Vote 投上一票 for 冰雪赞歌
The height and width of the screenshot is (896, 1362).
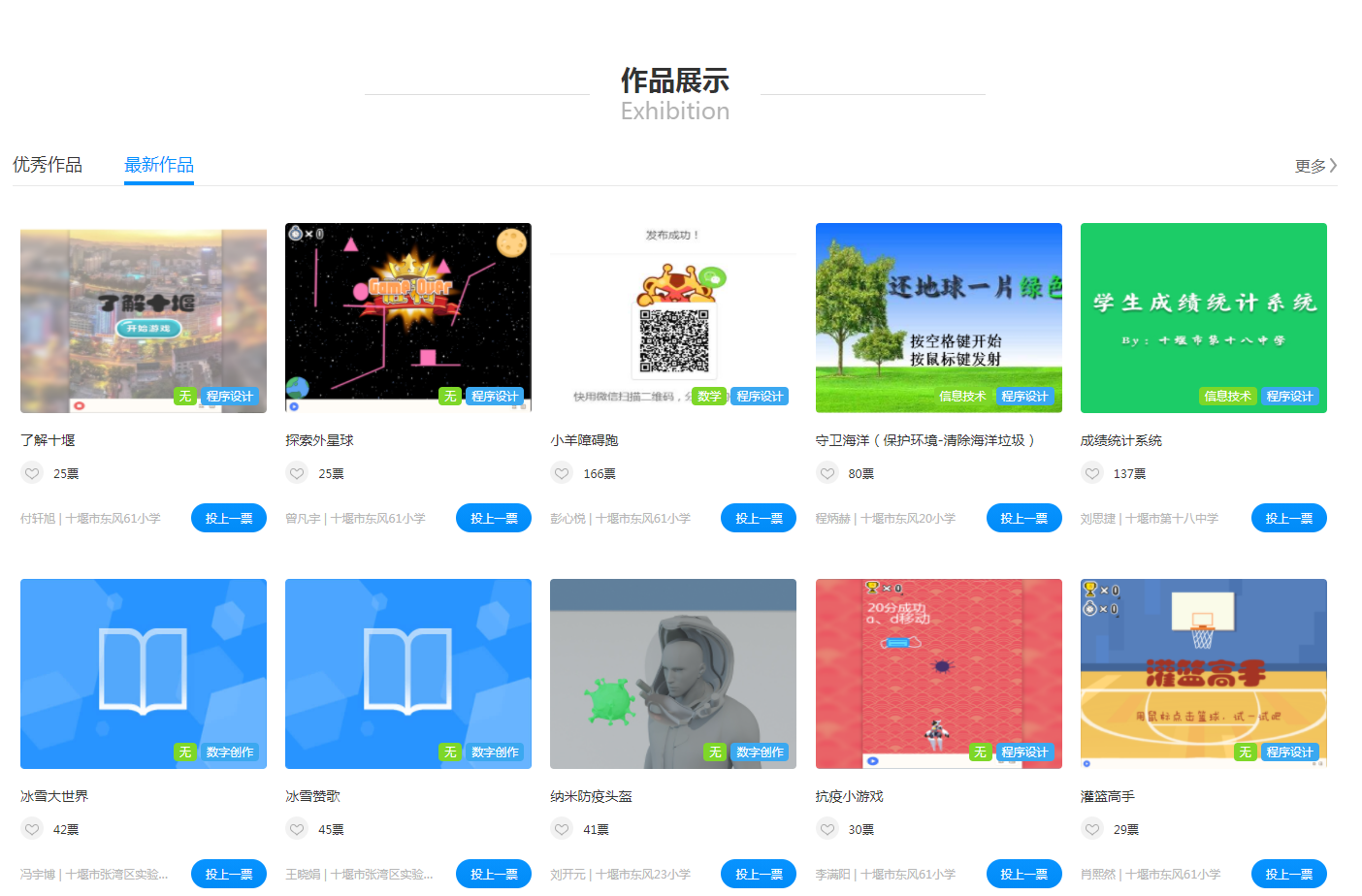(494, 874)
